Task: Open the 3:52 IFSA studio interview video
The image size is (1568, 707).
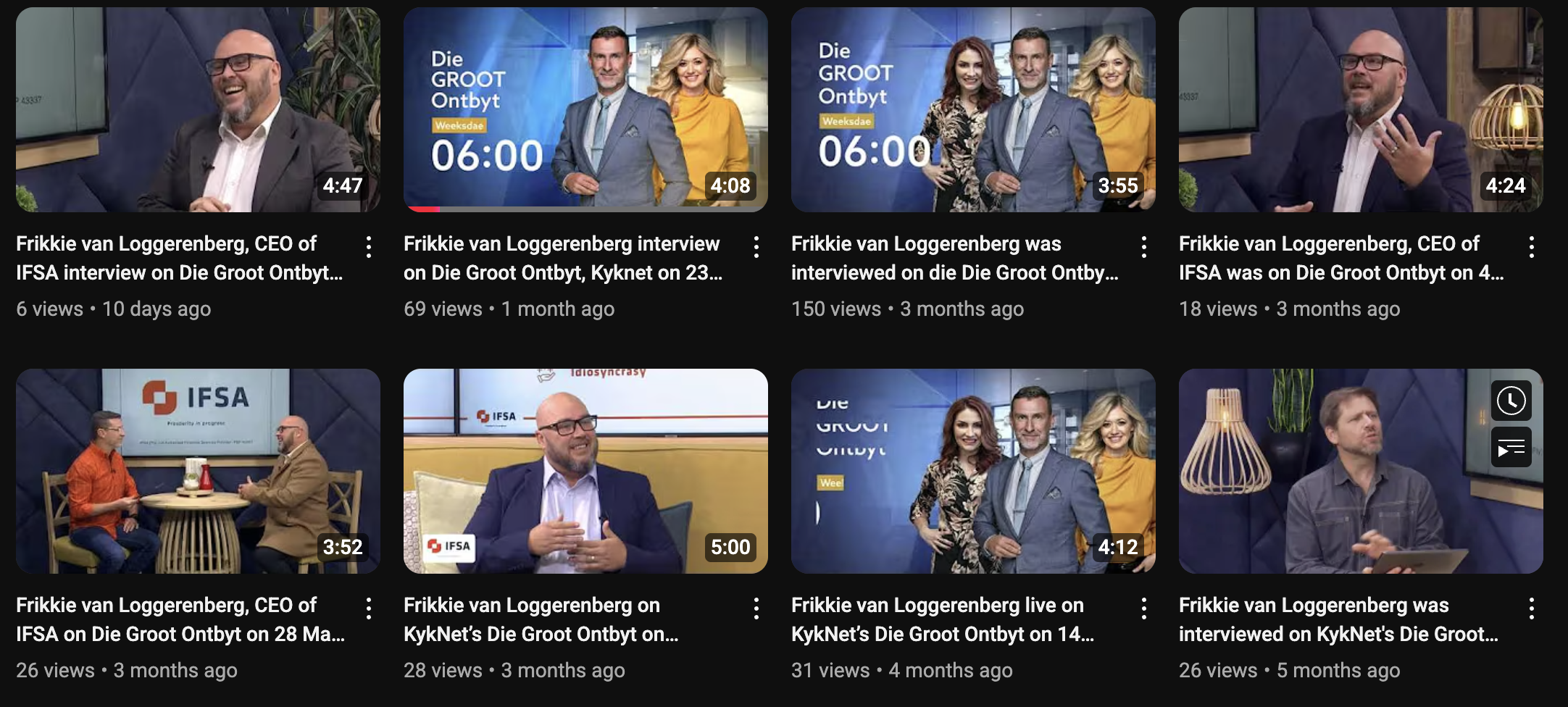Action: click(x=198, y=472)
